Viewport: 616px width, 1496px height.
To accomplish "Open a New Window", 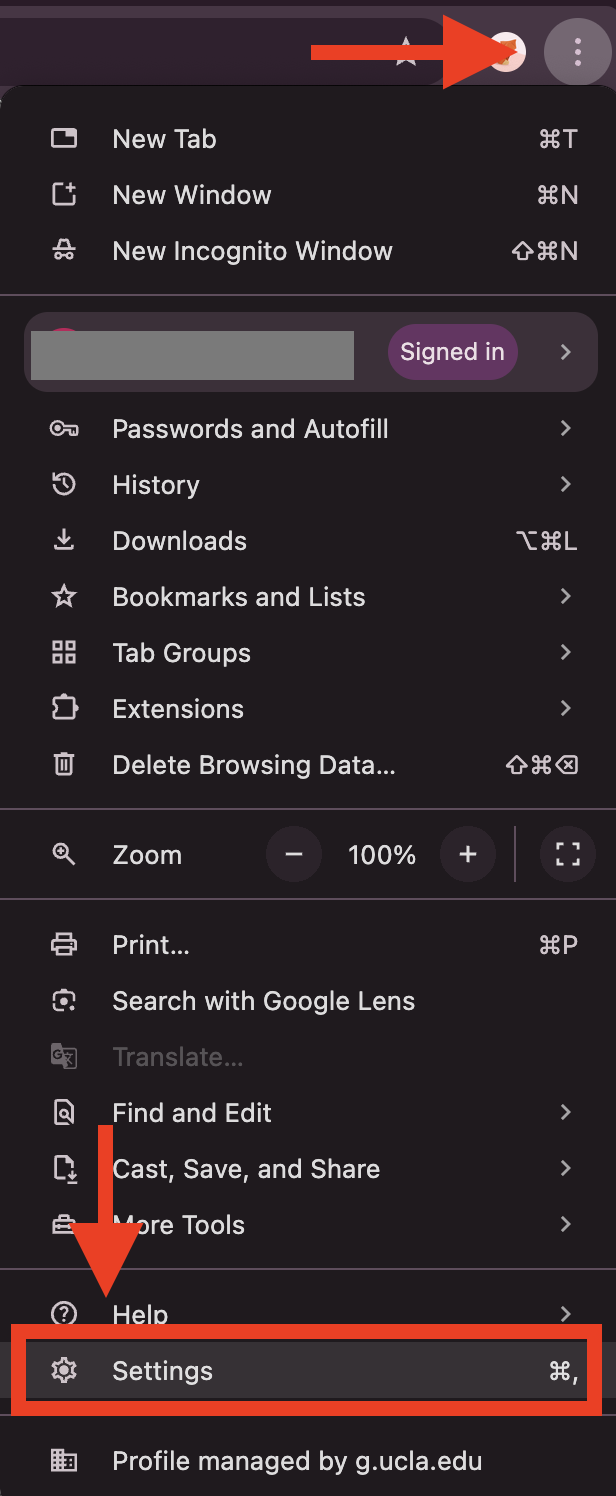I will pos(192,195).
